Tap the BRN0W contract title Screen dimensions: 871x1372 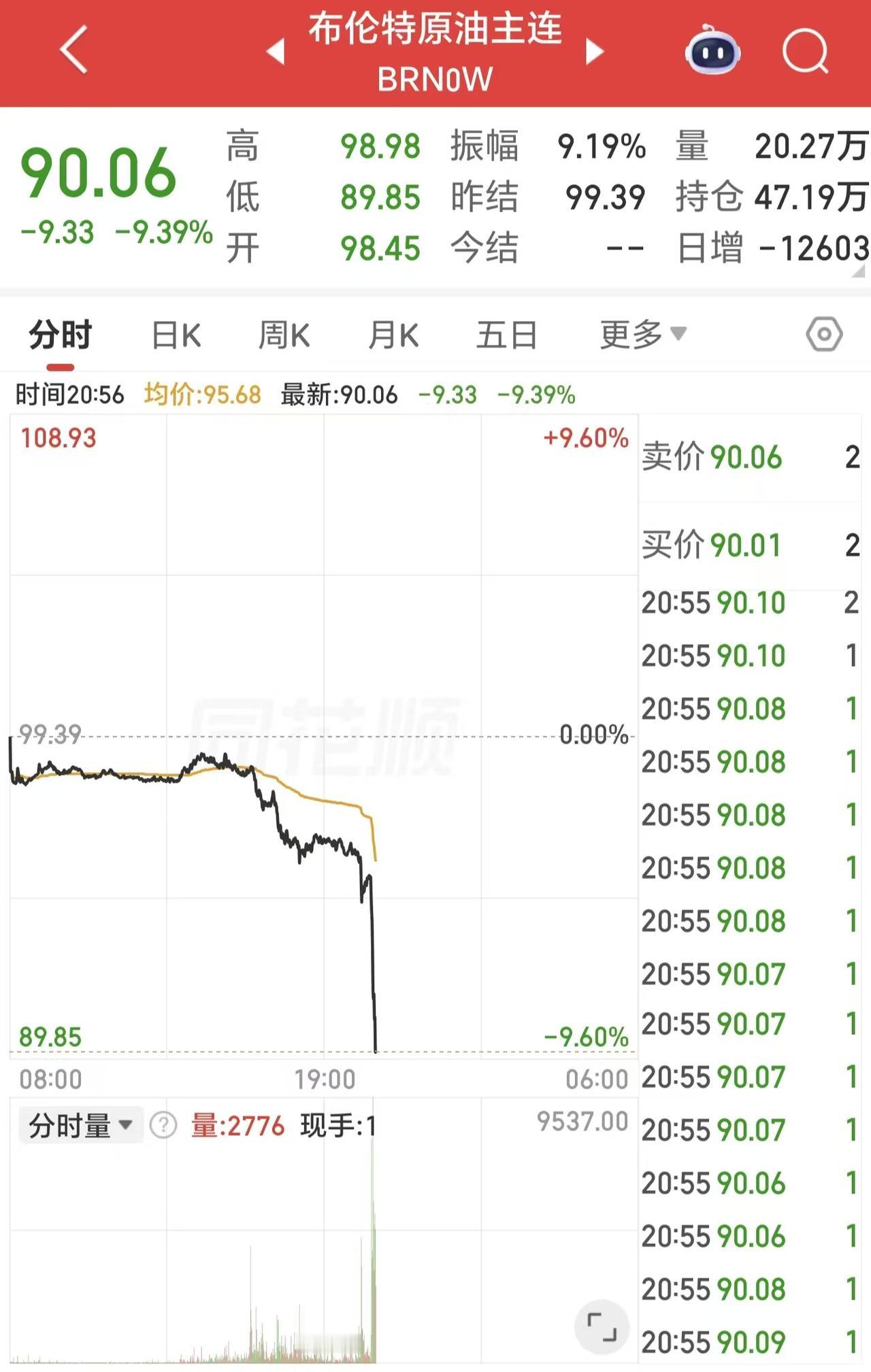[x=435, y=78]
